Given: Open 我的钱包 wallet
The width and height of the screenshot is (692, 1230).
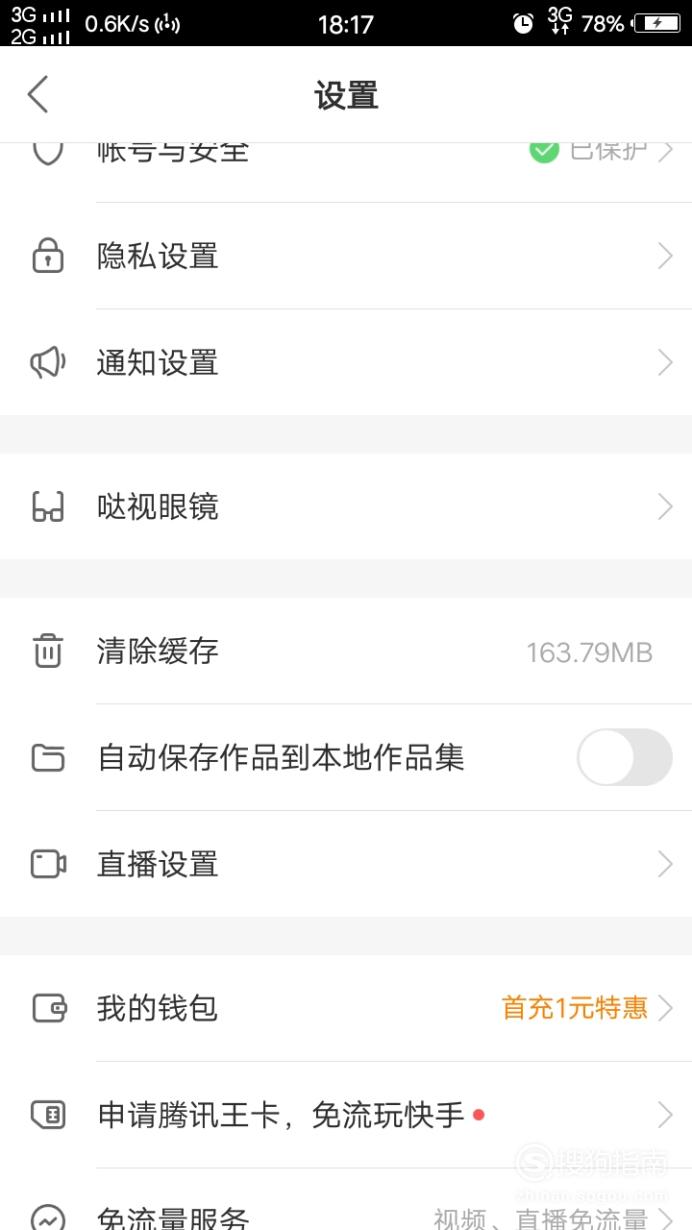Looking at the screenshot, I should 346,1008.
